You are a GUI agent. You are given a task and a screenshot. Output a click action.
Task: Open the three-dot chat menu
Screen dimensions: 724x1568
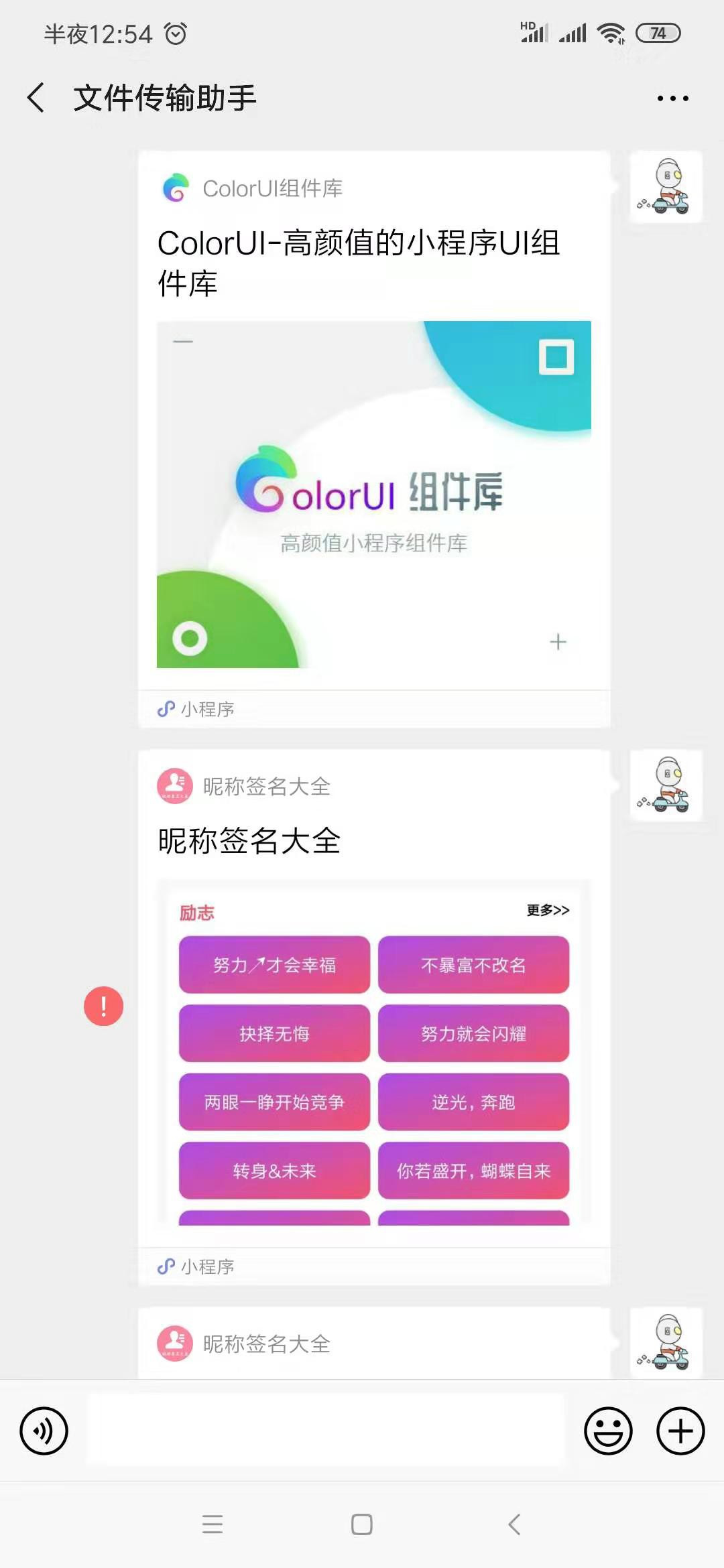pyautogui.click(x=672, y=99)
